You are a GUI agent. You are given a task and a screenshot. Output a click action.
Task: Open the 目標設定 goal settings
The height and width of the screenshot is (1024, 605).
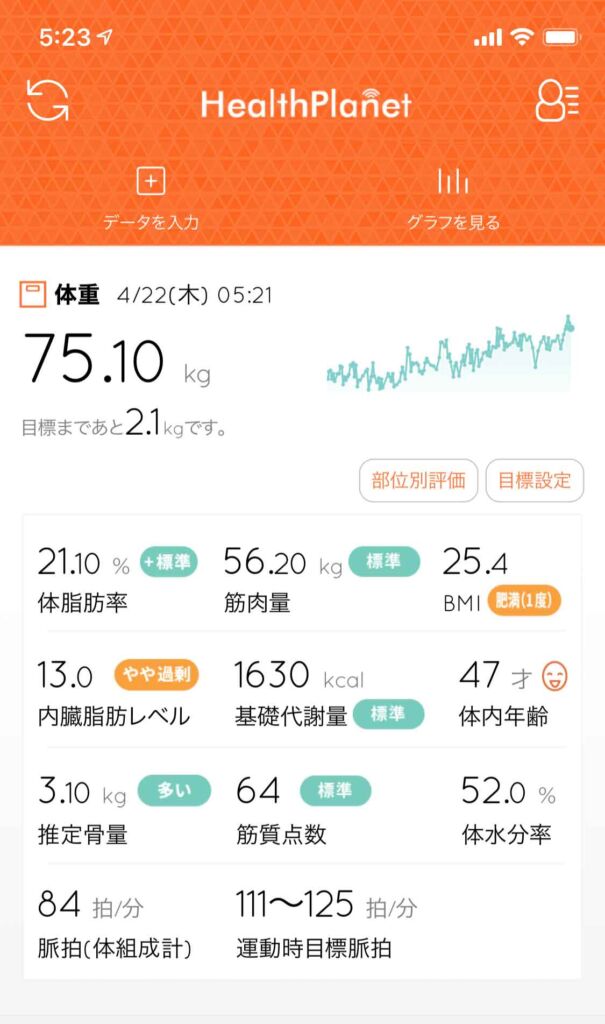click(534, 480)
